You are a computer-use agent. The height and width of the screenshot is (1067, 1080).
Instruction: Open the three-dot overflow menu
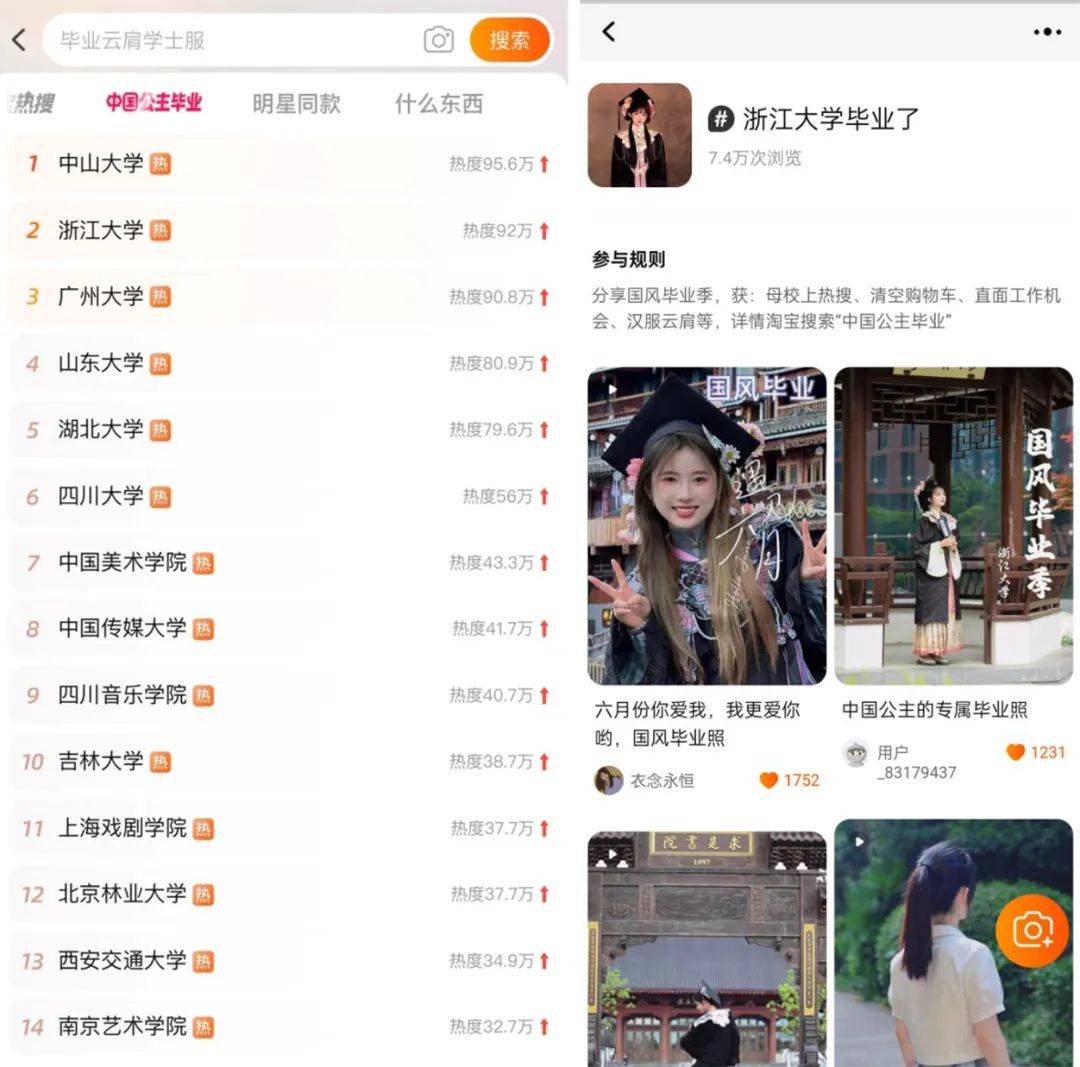tap(1047, 32)
